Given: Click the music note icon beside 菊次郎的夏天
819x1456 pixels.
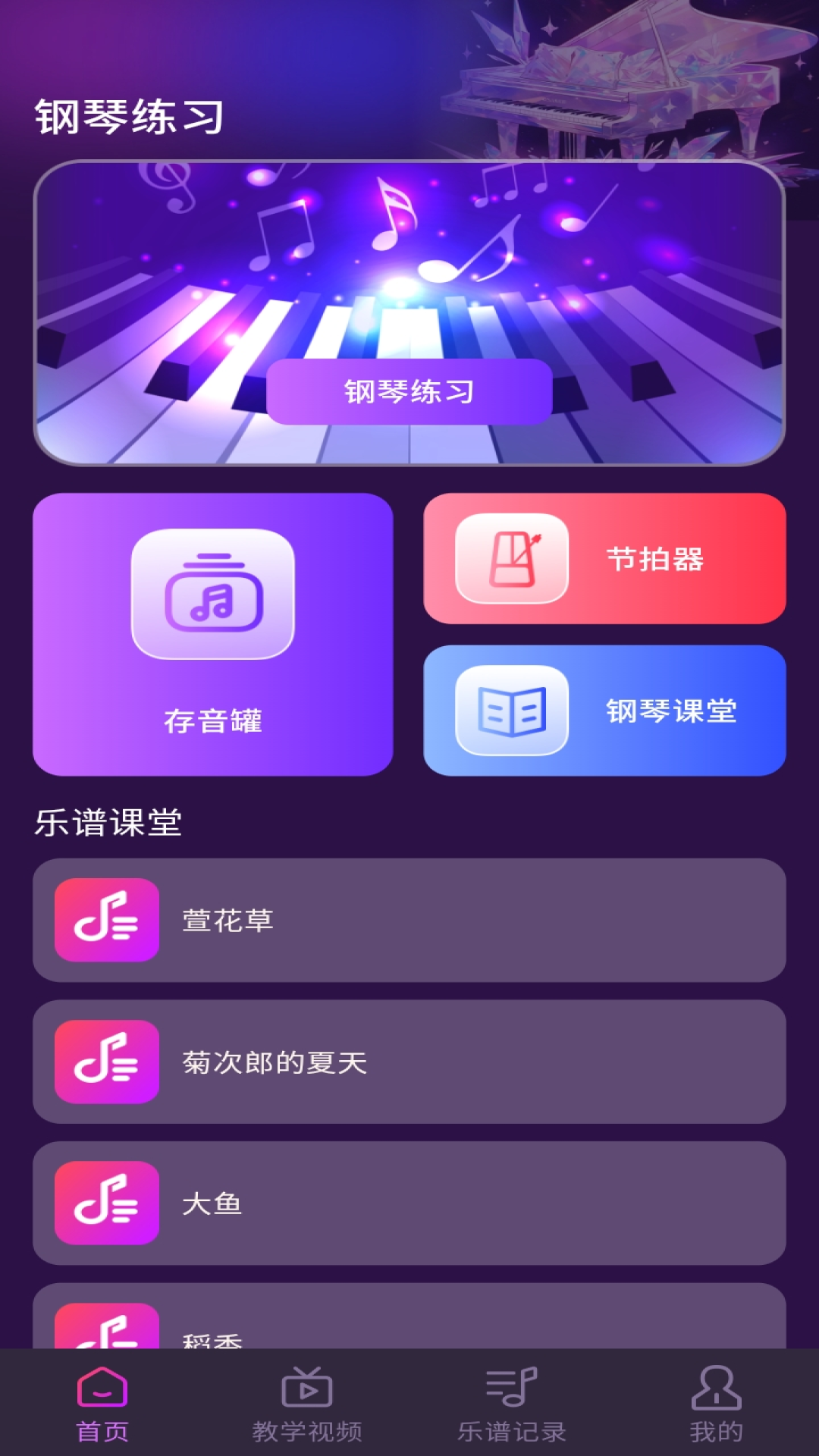Looking at the screenshot, I should pos(106,1062).
